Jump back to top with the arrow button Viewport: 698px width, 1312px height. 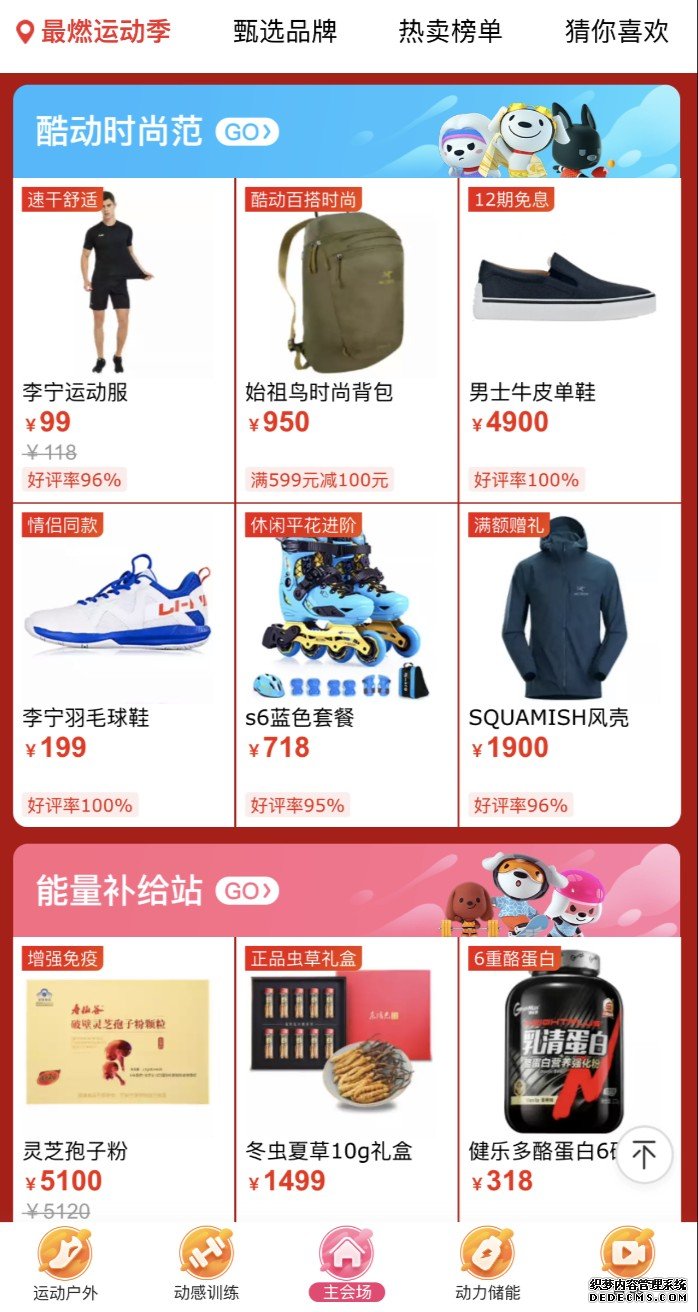[x=644, y=1155]
